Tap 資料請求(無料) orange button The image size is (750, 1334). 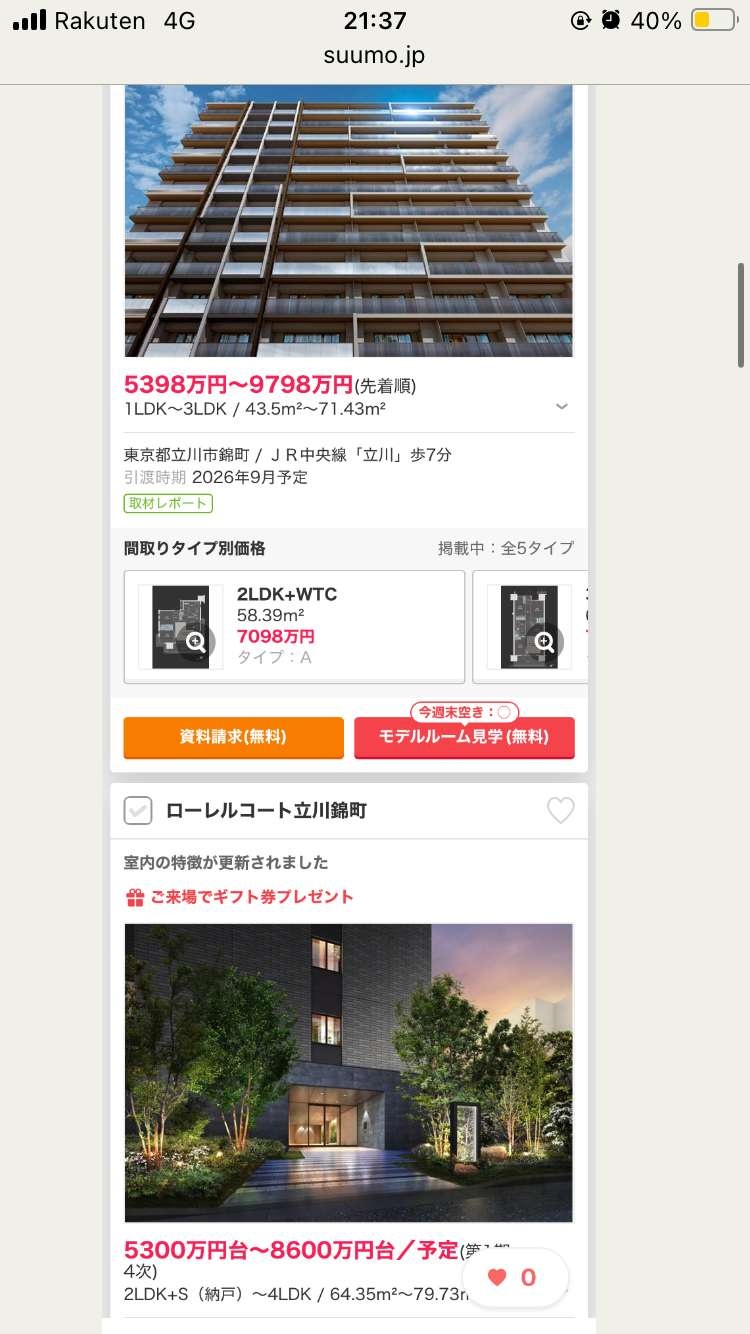pyautogui.click(x=233, y=737)
